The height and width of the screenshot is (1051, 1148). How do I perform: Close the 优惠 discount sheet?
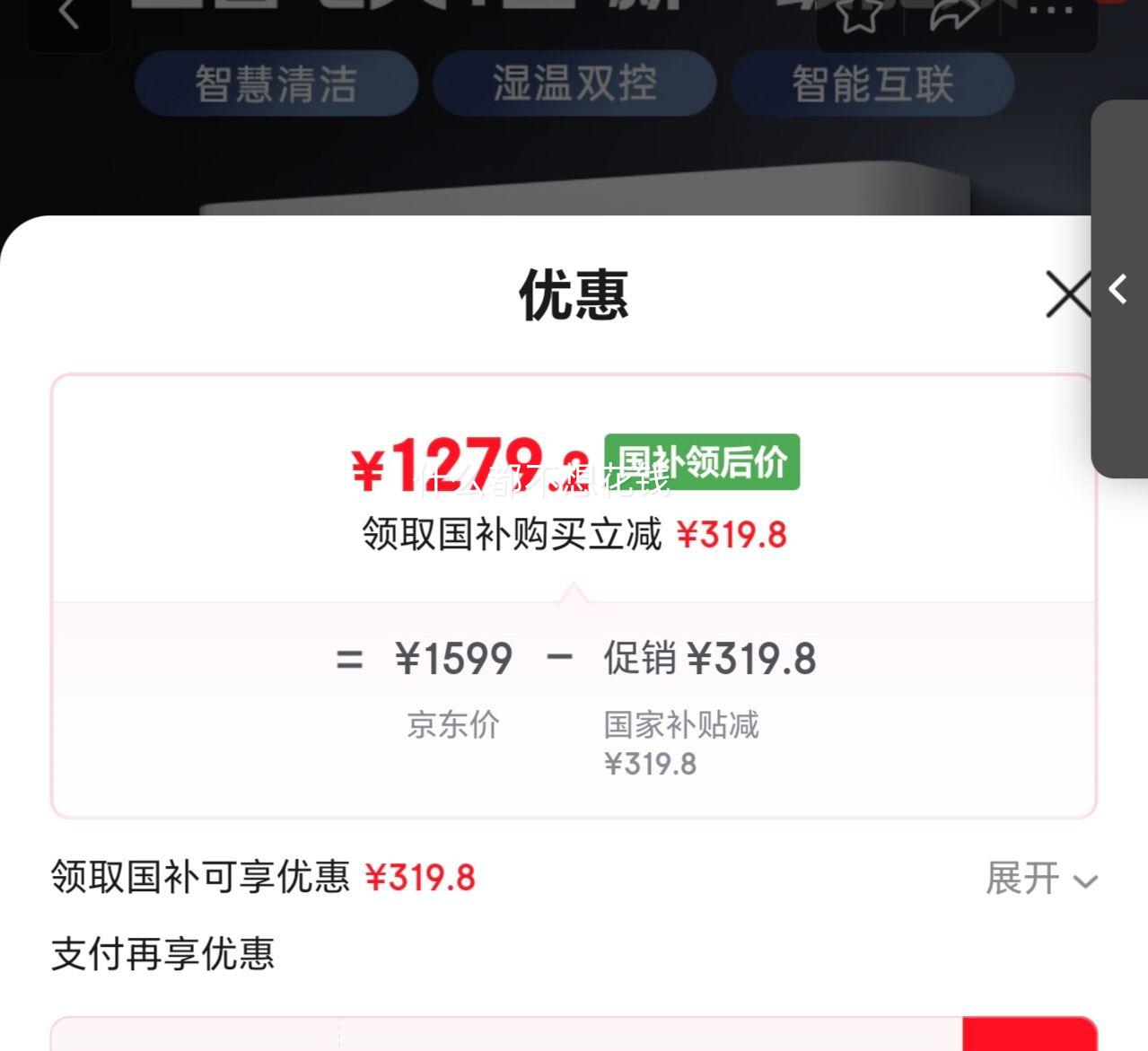click(x=1067, y=294)
